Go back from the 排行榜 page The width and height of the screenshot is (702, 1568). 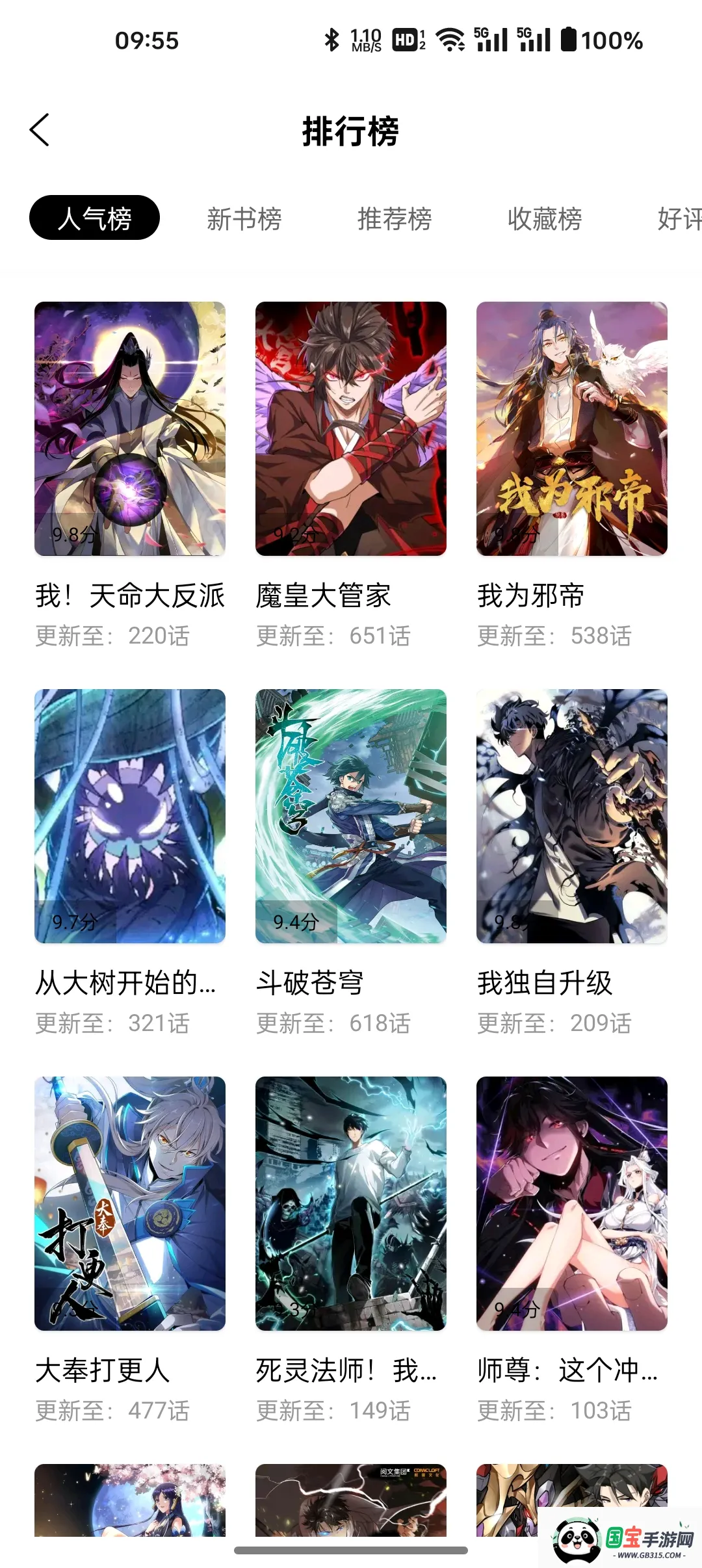click(40, 130)
